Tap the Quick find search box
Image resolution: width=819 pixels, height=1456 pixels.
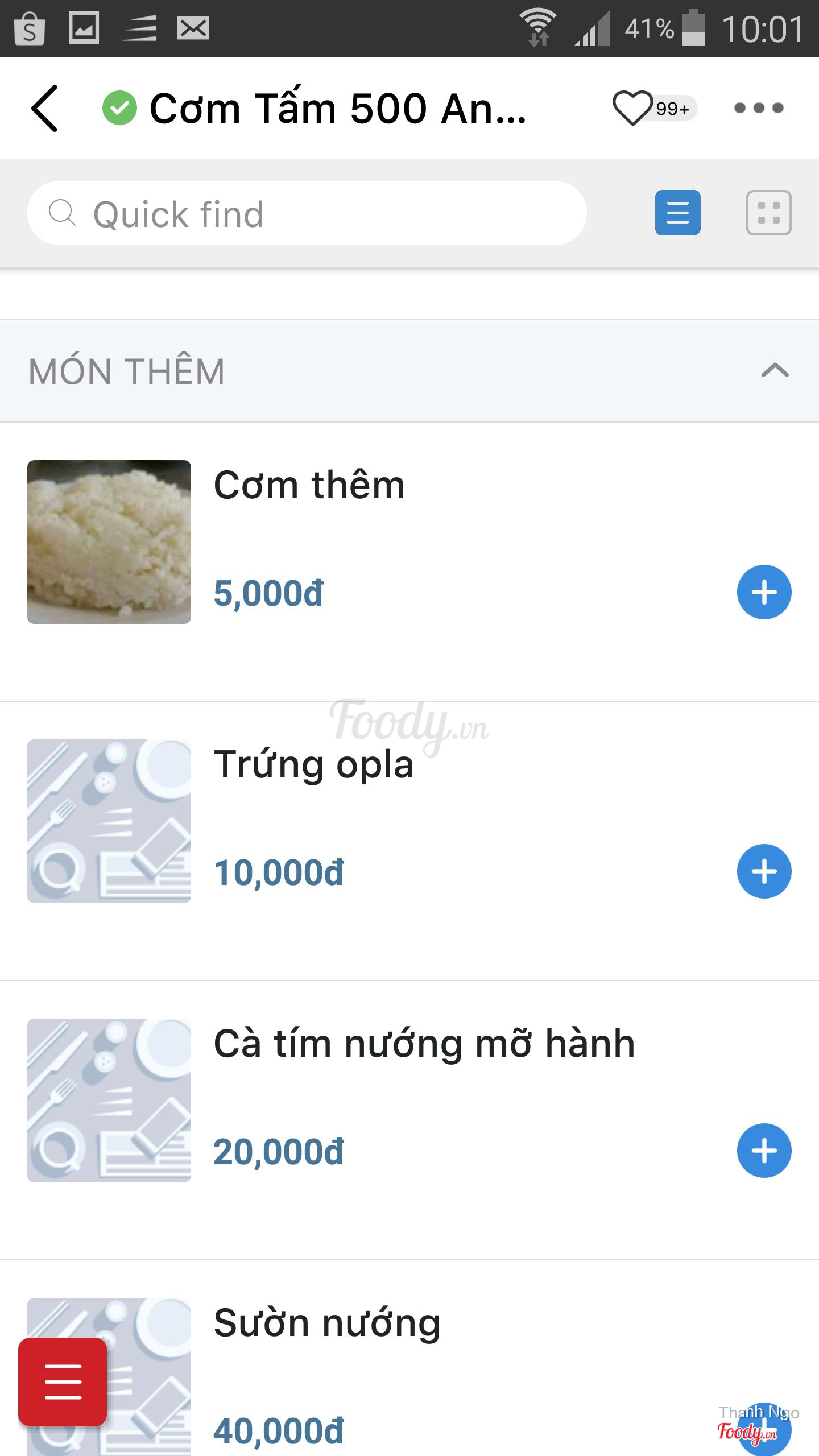tap(307, 213)
